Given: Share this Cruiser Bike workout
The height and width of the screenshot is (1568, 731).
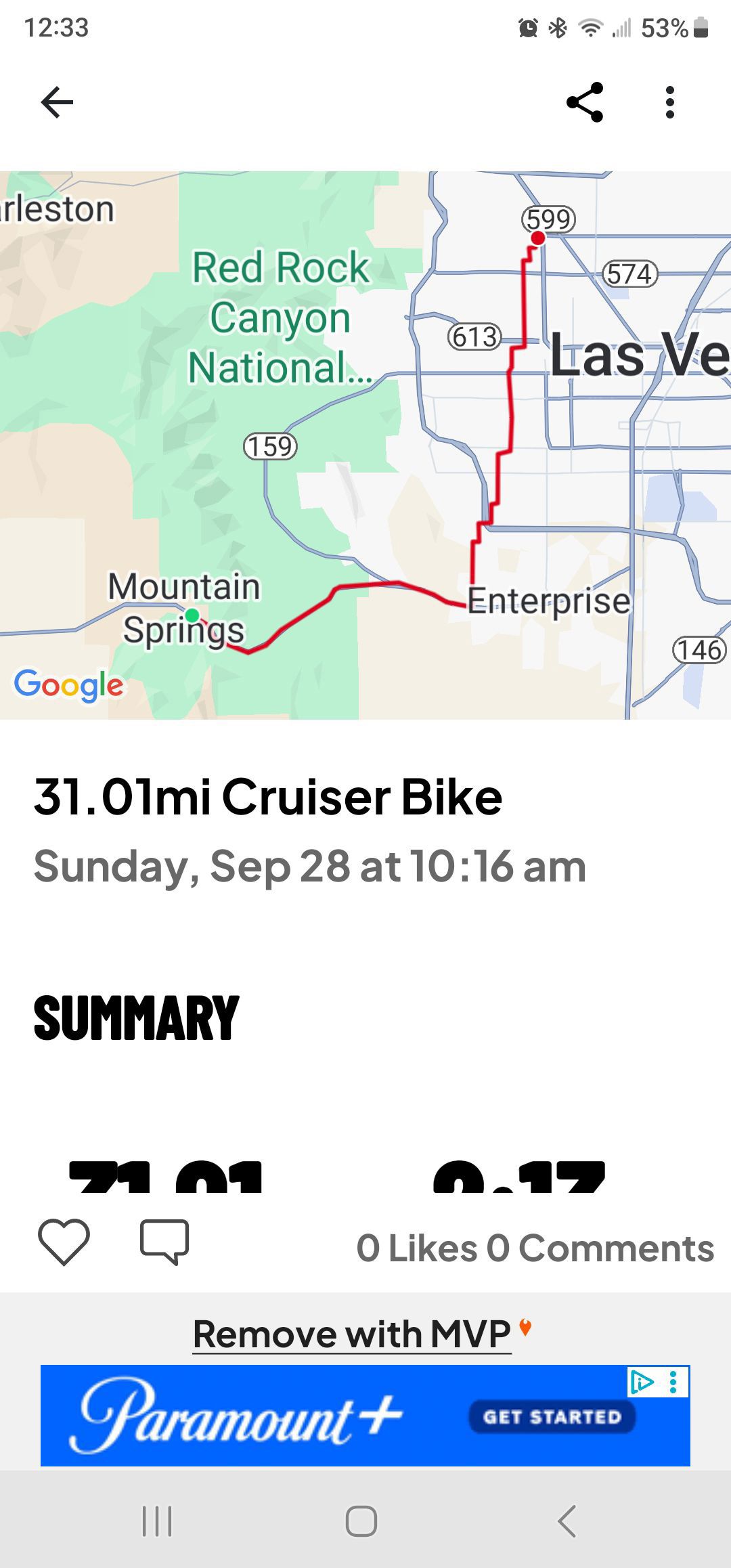Looking at the screenshot, I should 585,103.
